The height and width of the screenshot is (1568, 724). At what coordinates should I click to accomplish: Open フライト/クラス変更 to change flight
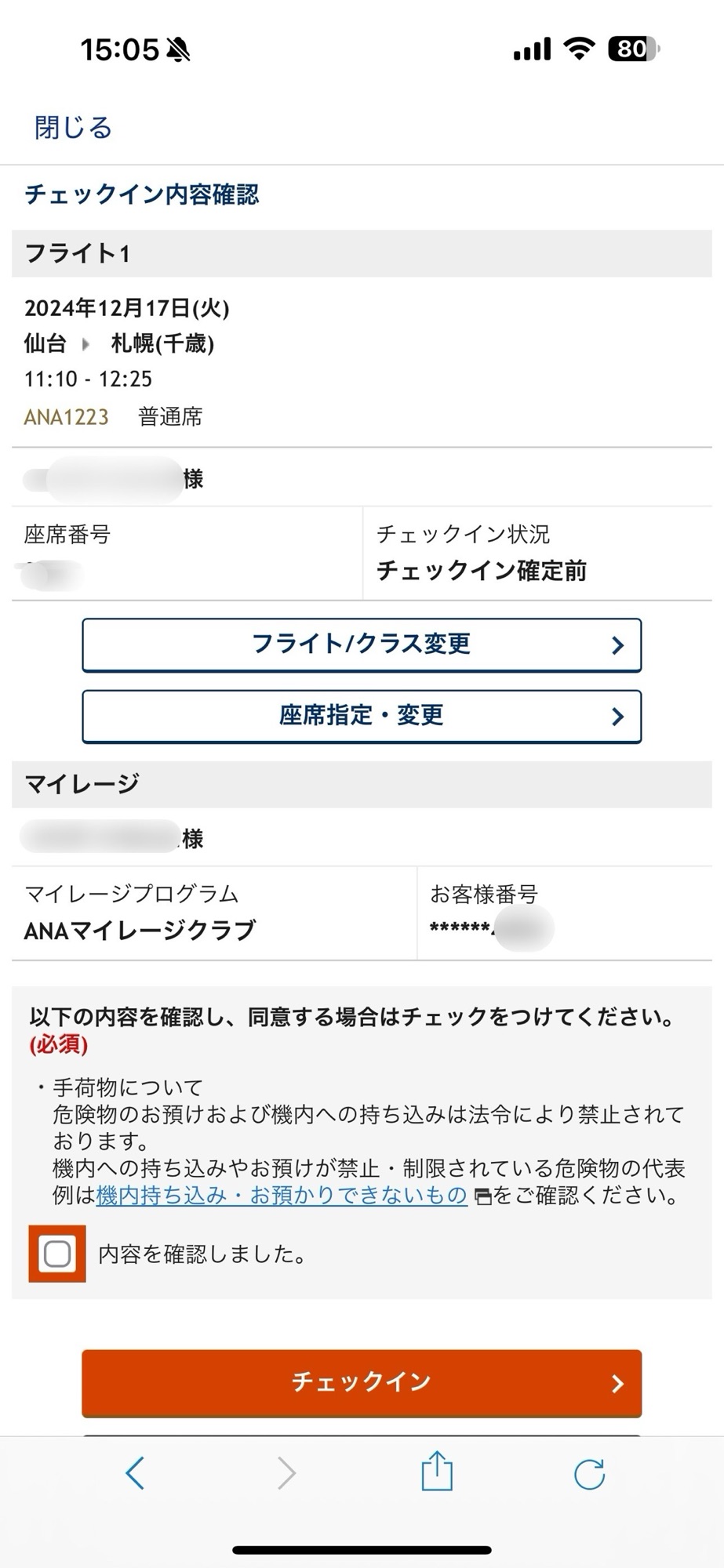point(362,644)
